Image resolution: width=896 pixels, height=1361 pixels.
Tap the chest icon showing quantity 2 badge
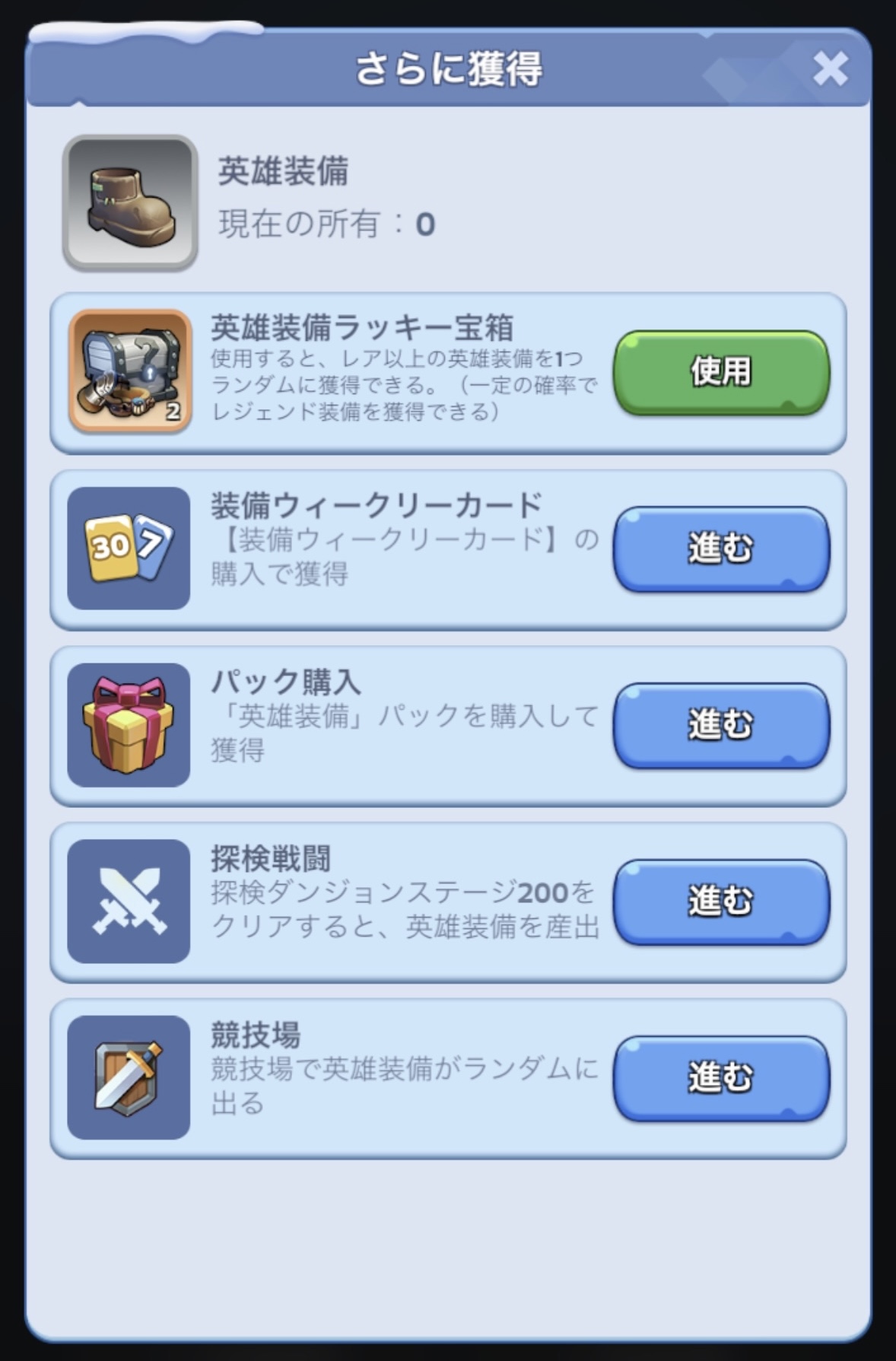click(128, 372)
